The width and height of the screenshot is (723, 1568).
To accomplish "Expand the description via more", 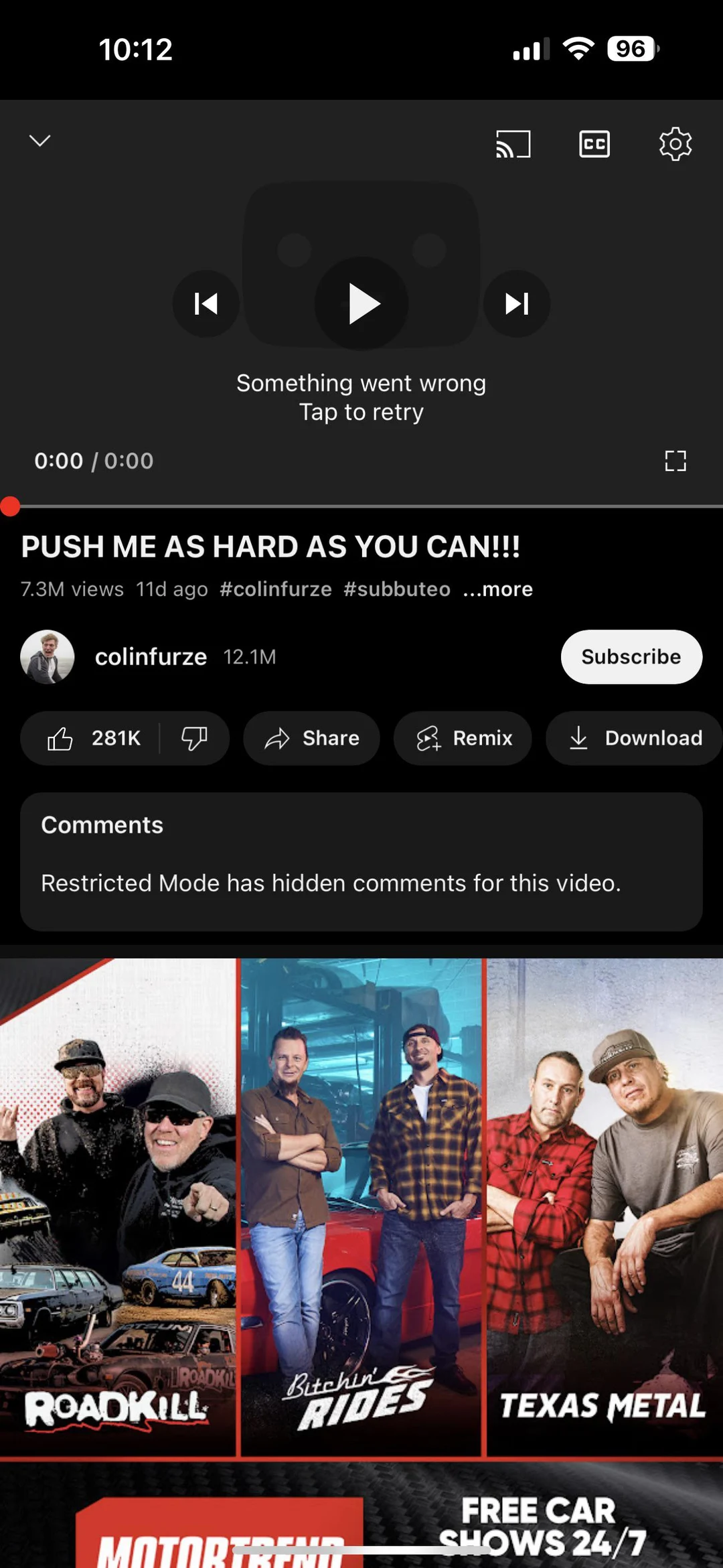I will pyautogui.click(x=497, y=589).
